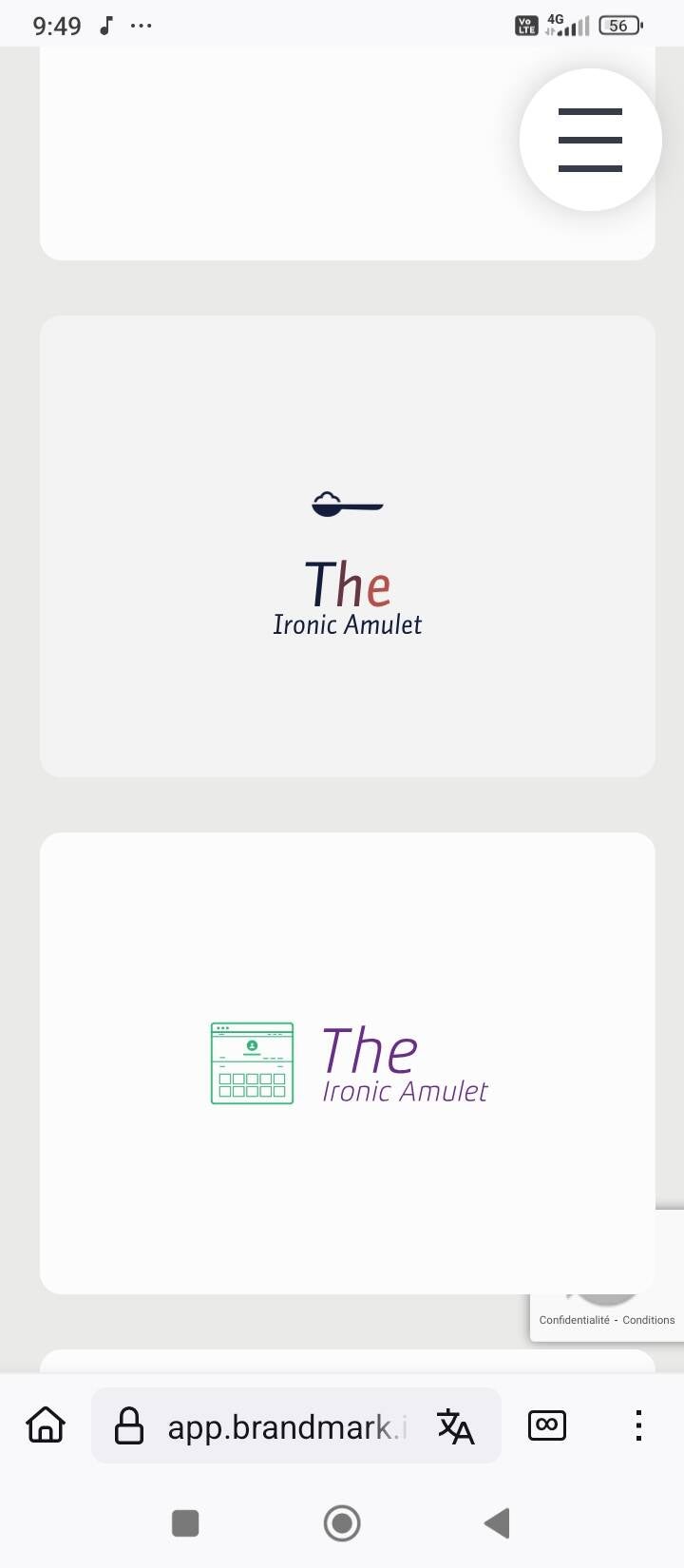Select the logo card with the spoon icon
The height and width of the screenshot is (1568, 684).
(347, 546)
